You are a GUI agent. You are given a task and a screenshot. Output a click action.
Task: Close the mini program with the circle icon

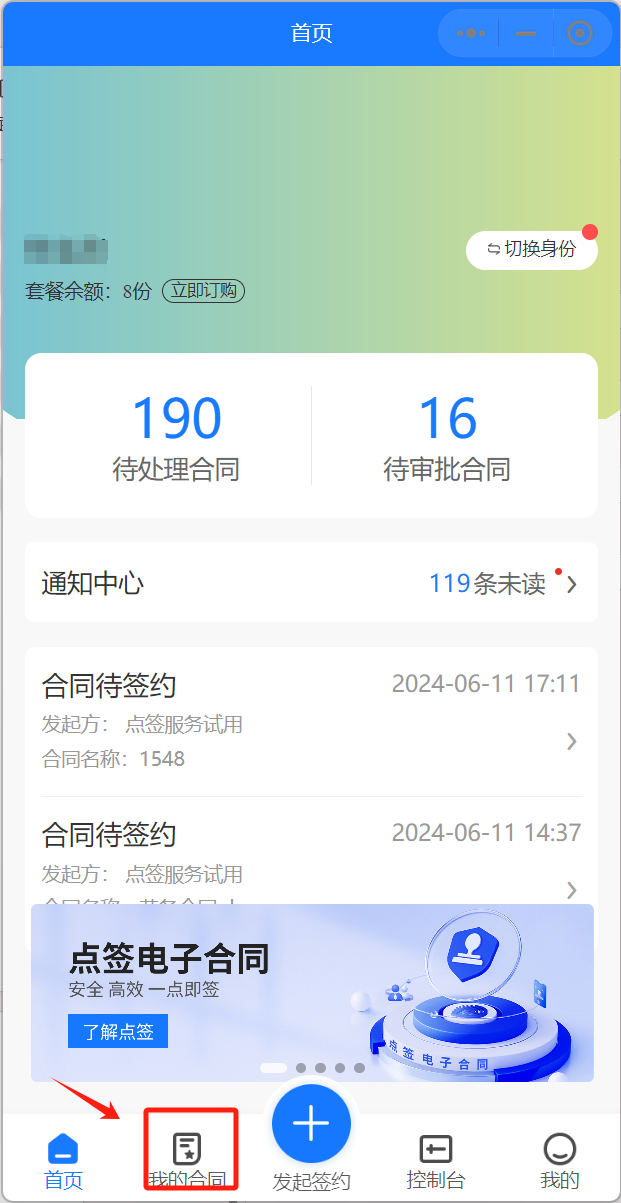tap(580, 33)
